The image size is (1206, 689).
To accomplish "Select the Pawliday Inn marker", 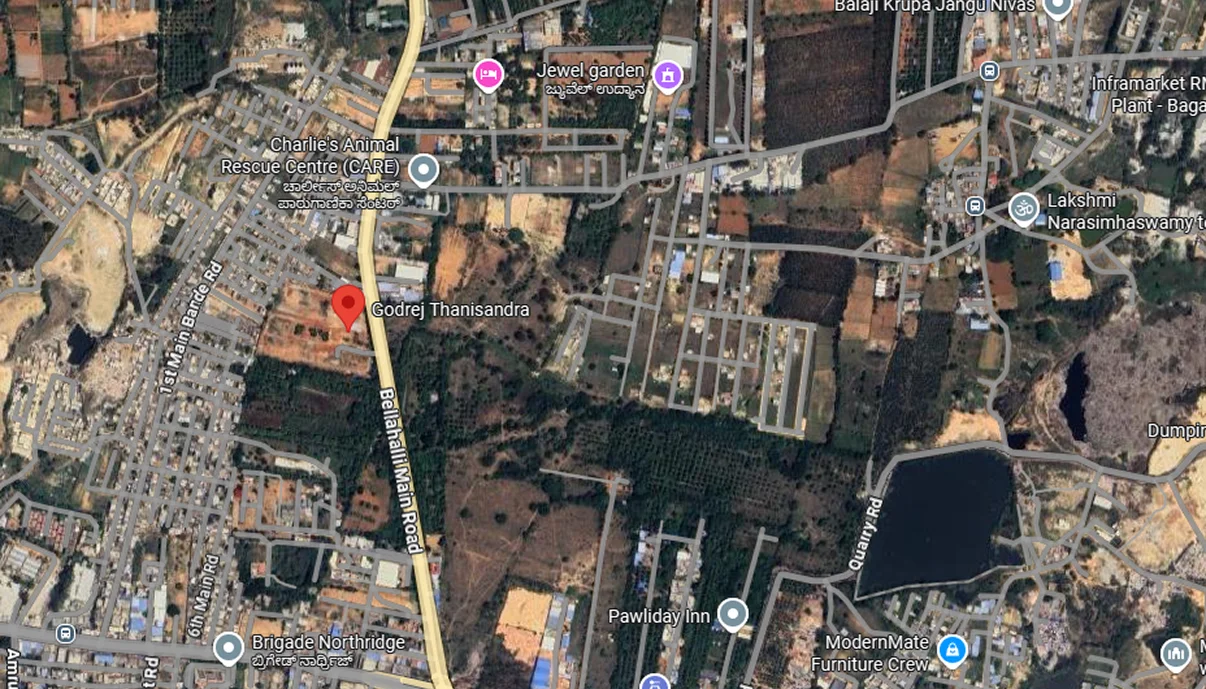I will tap(733, 614).
